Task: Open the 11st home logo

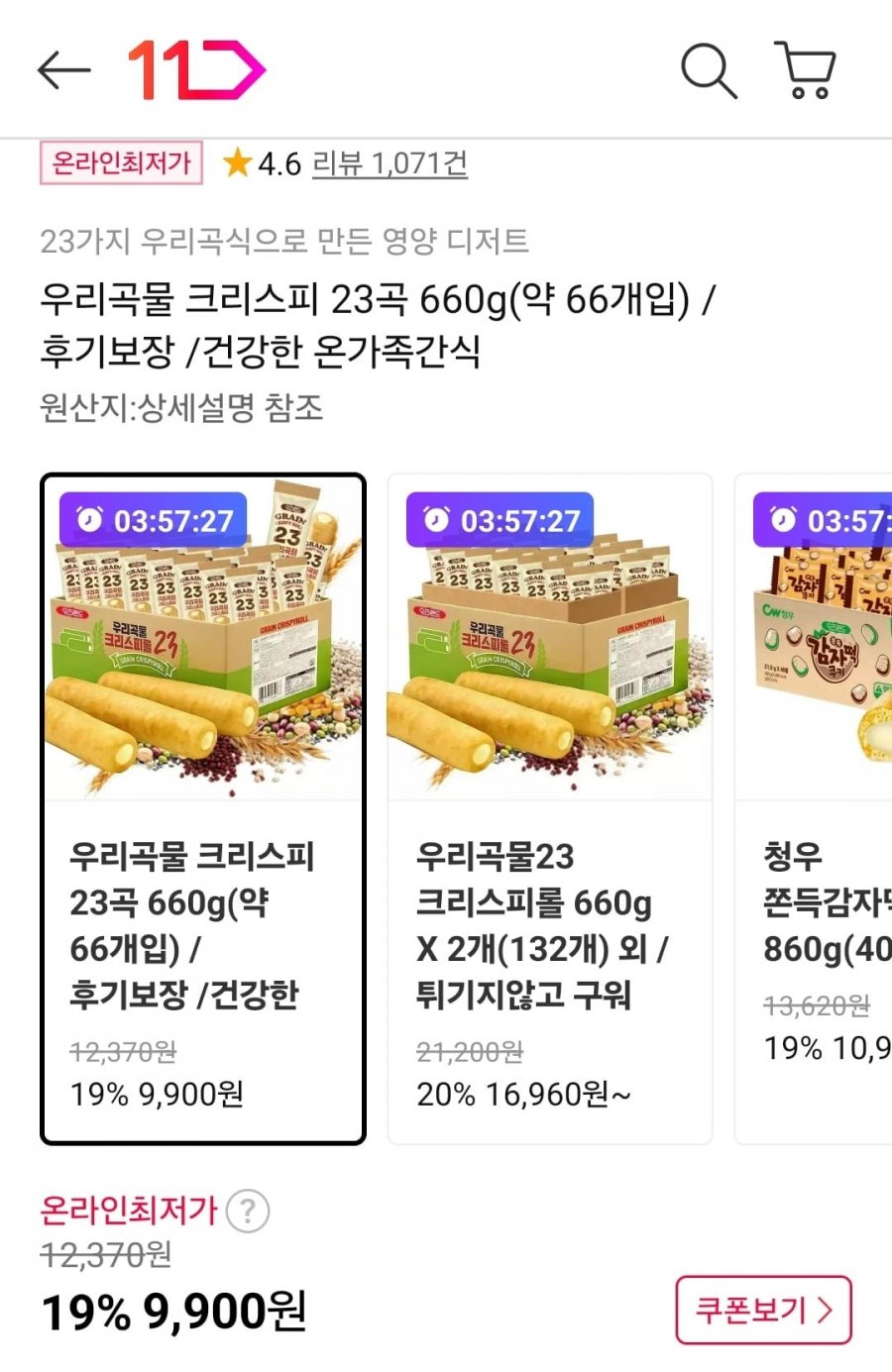Action: click(196, 70)
